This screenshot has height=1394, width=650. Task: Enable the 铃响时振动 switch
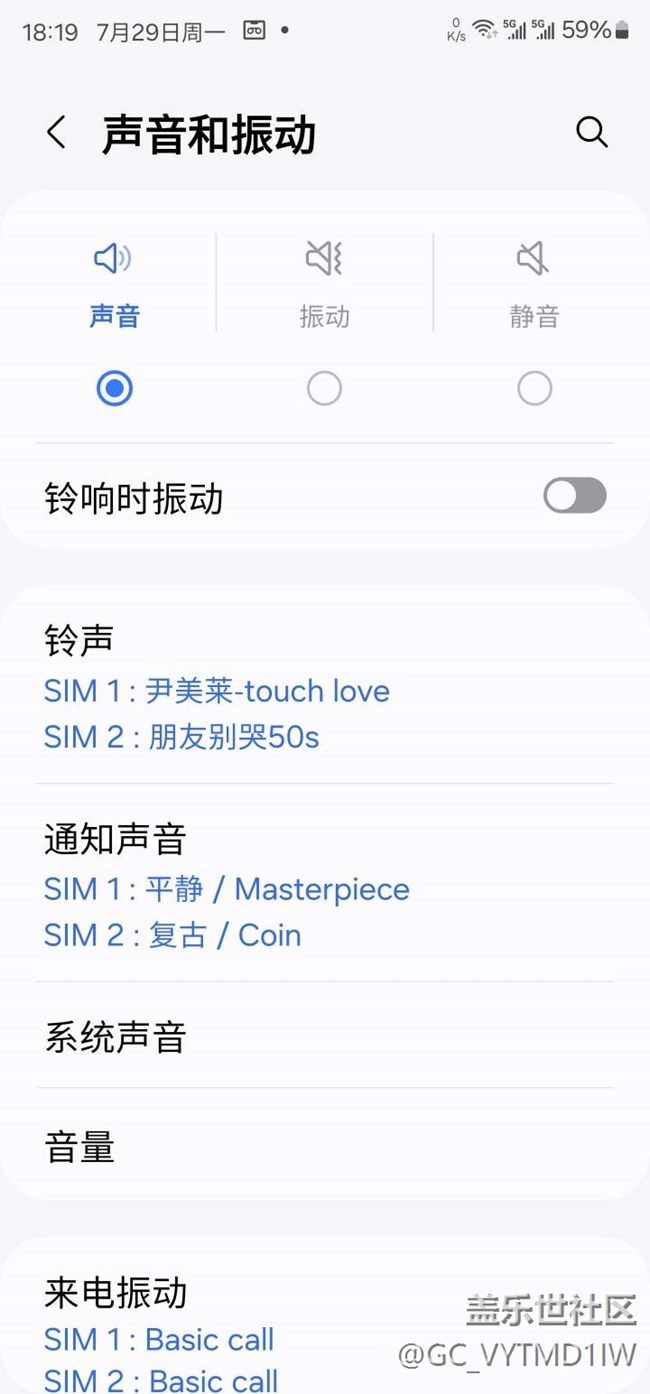click(x=574, y=496)
